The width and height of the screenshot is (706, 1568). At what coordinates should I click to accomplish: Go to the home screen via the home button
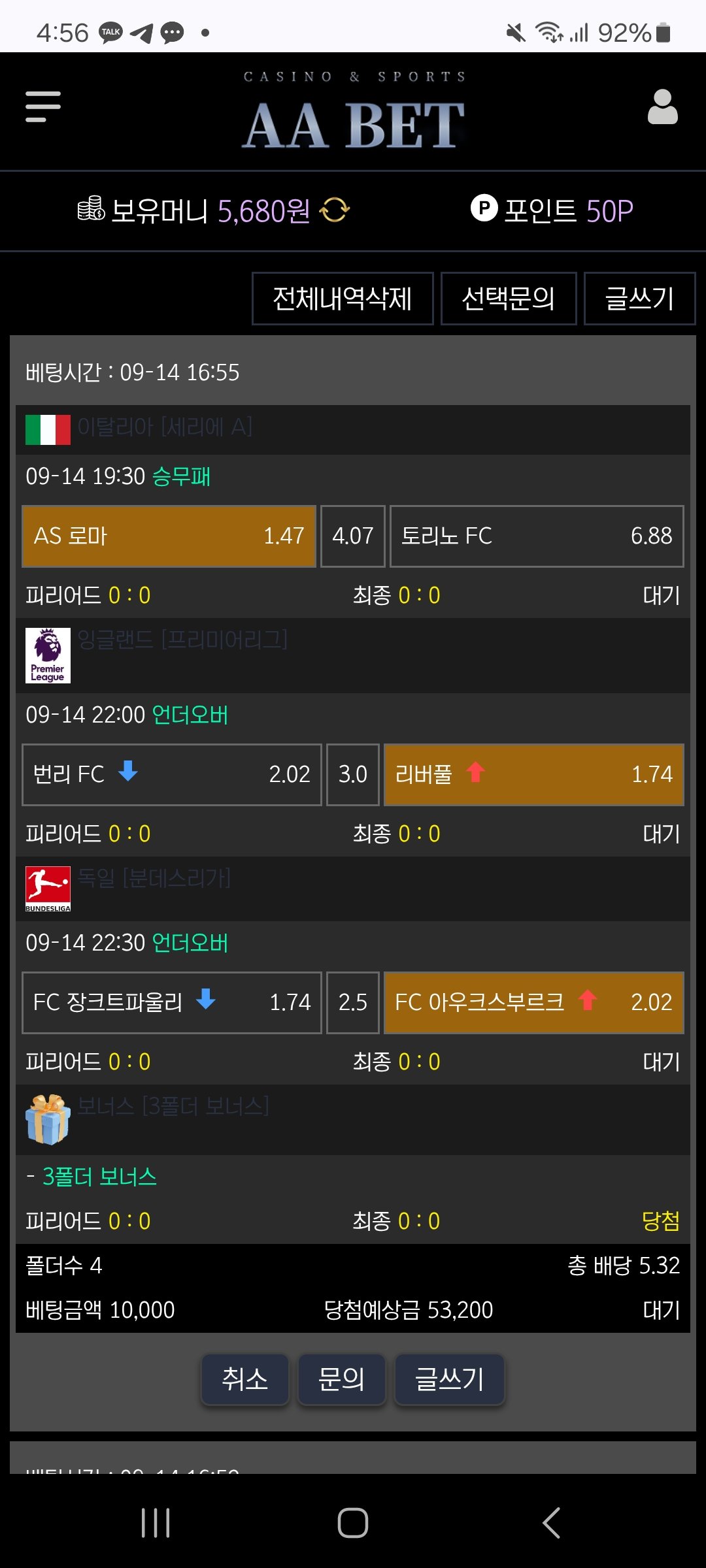pos(353,1523)
